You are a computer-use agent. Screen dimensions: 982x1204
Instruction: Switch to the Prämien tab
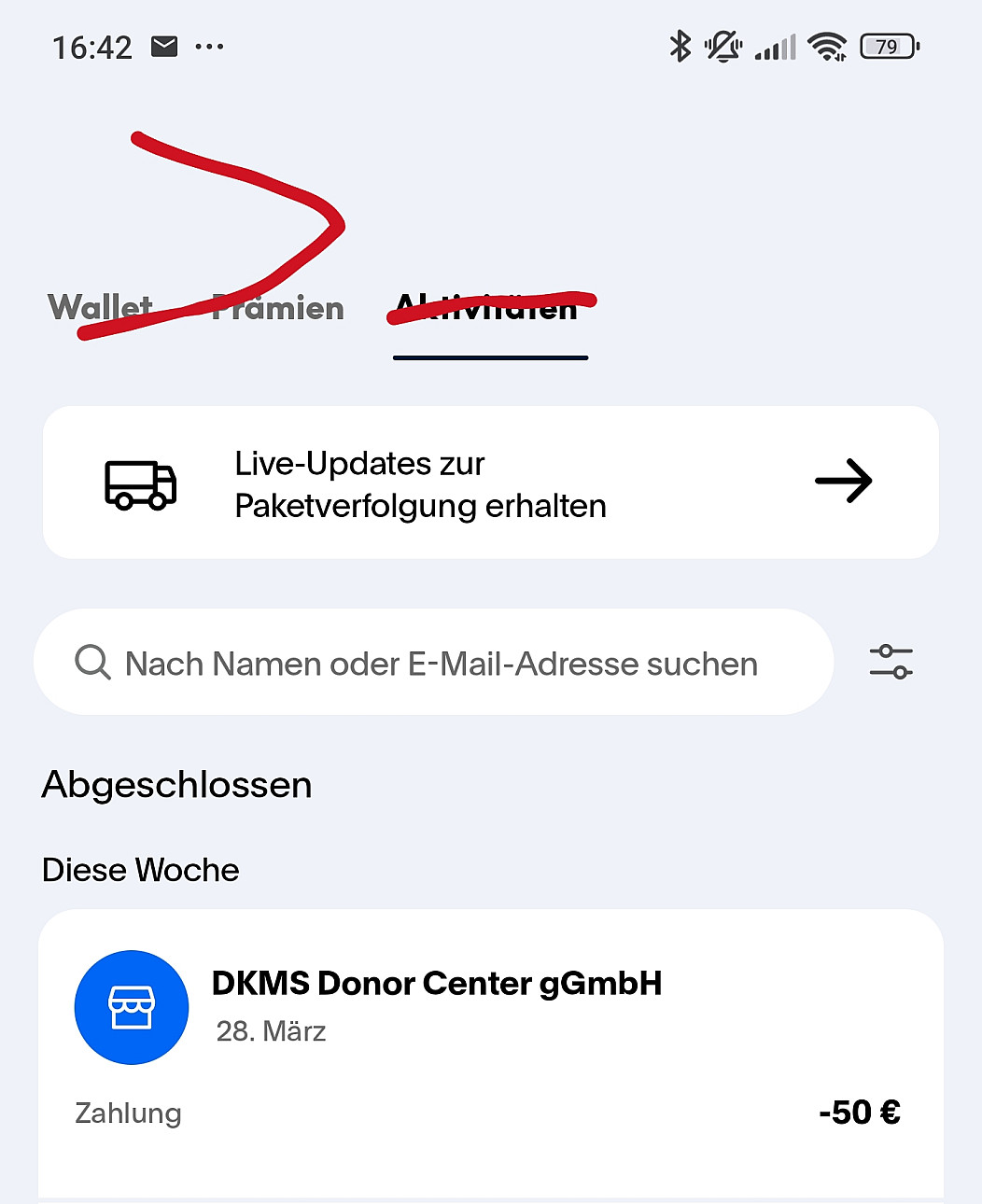278,308
